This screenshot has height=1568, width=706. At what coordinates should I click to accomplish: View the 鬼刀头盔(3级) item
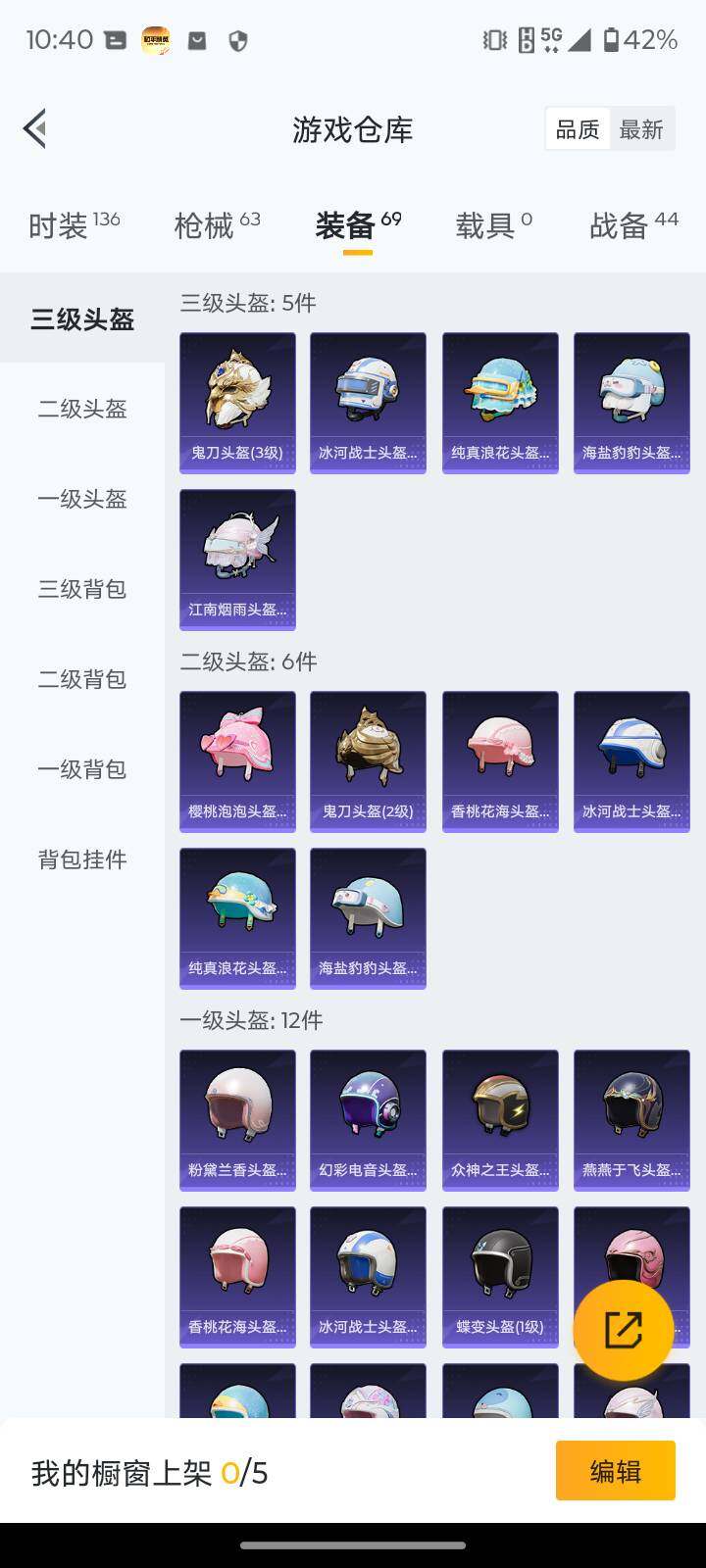tap(237, 403)
